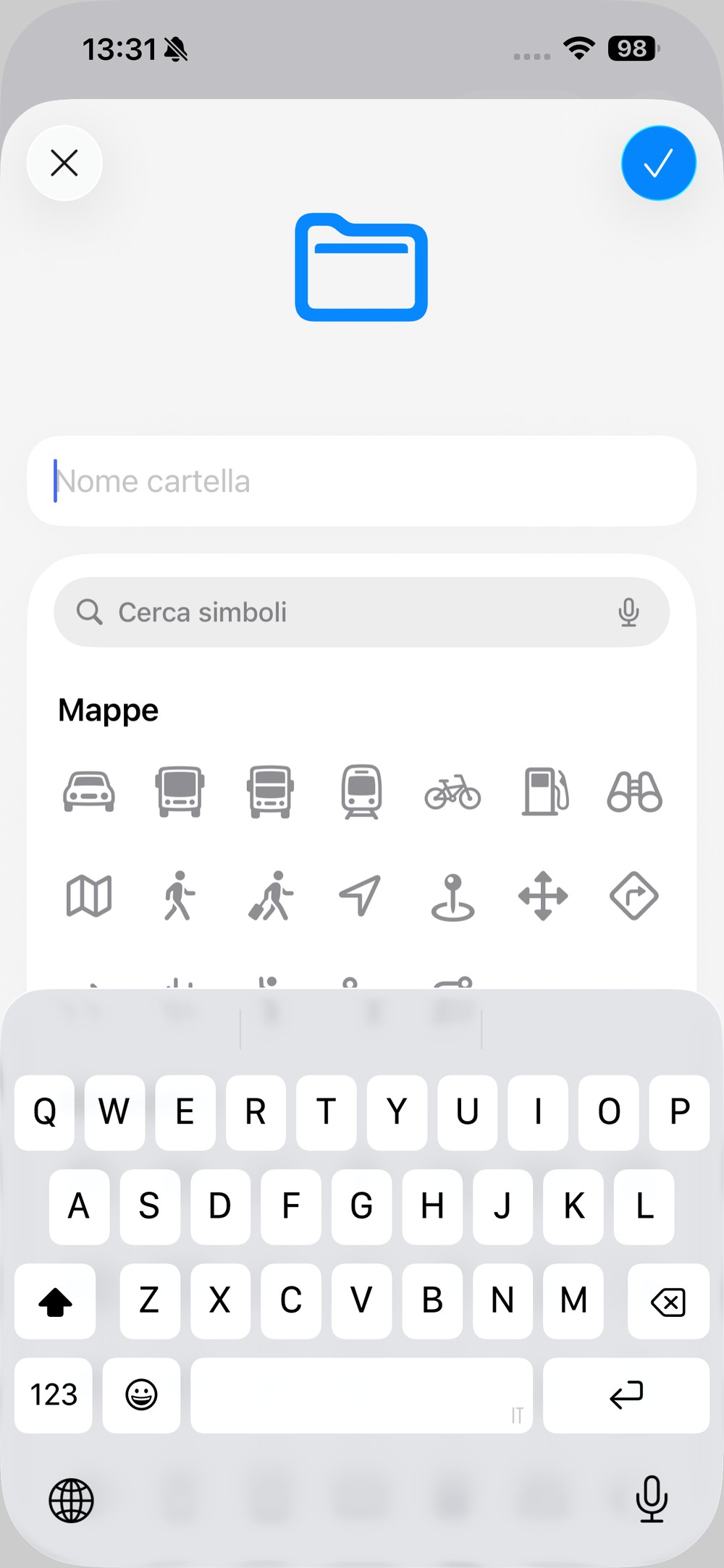This screenshot has height=1568, width=724.
Task: Pick the turn-right diamond sign symbol
Action: pos(634,896)
